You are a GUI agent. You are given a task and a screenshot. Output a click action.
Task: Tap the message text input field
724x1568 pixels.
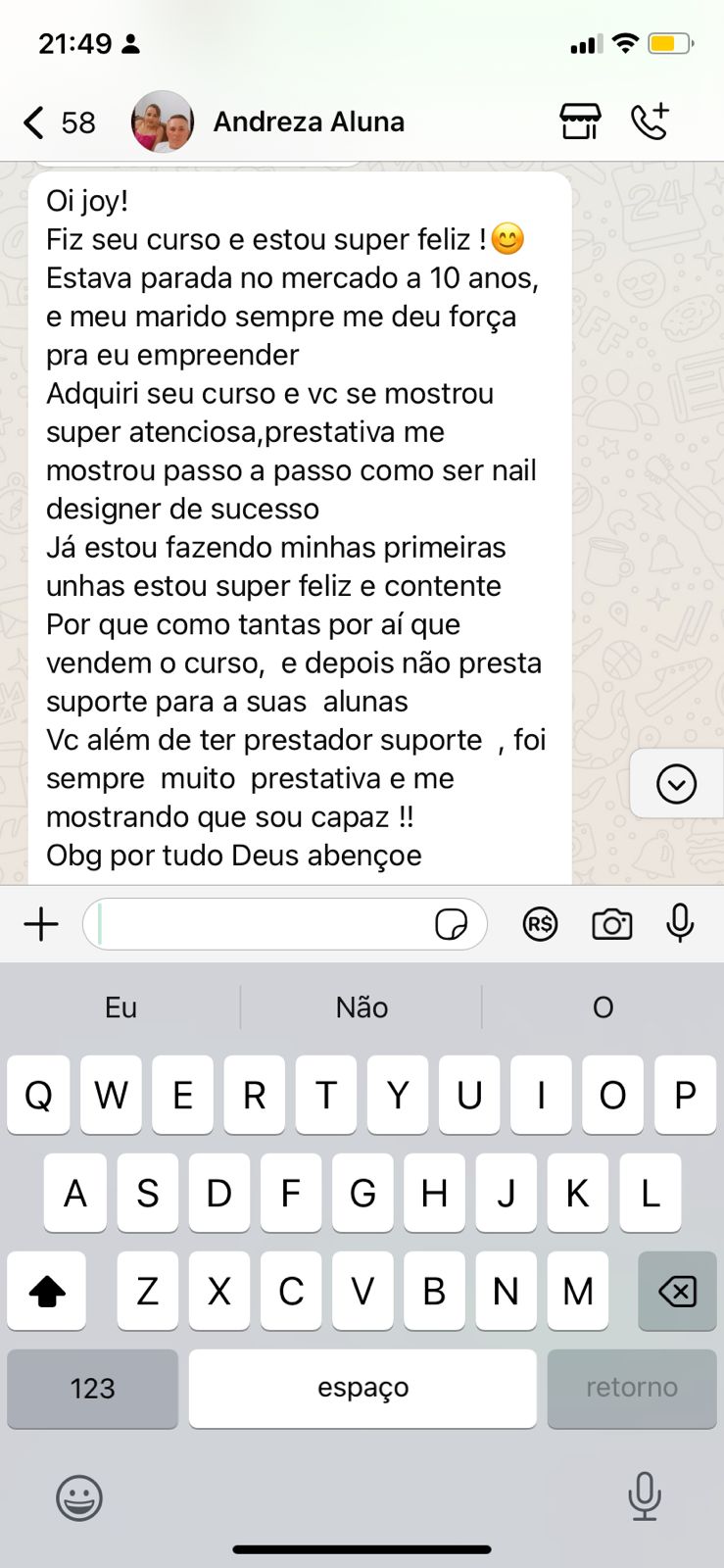265,924
